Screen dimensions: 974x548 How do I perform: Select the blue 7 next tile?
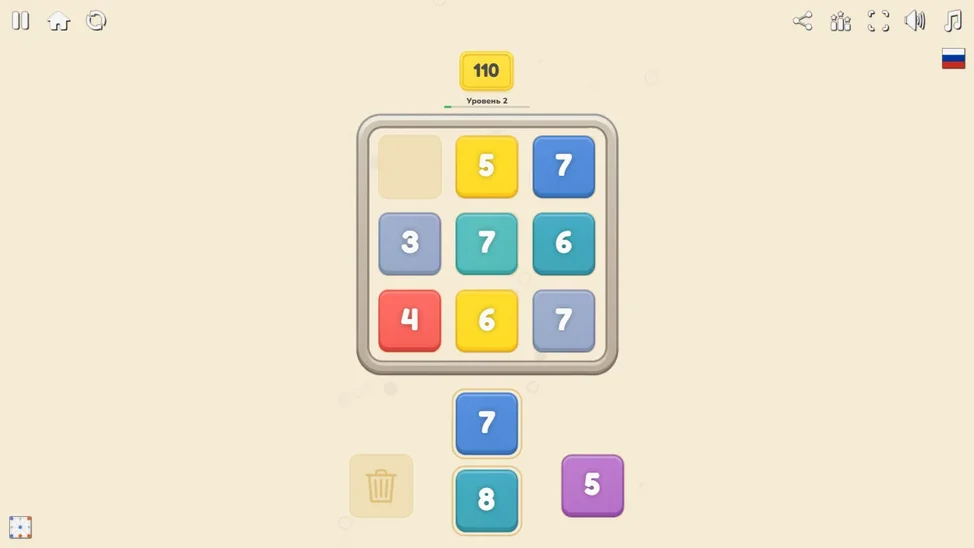click(x=487, y=423)
